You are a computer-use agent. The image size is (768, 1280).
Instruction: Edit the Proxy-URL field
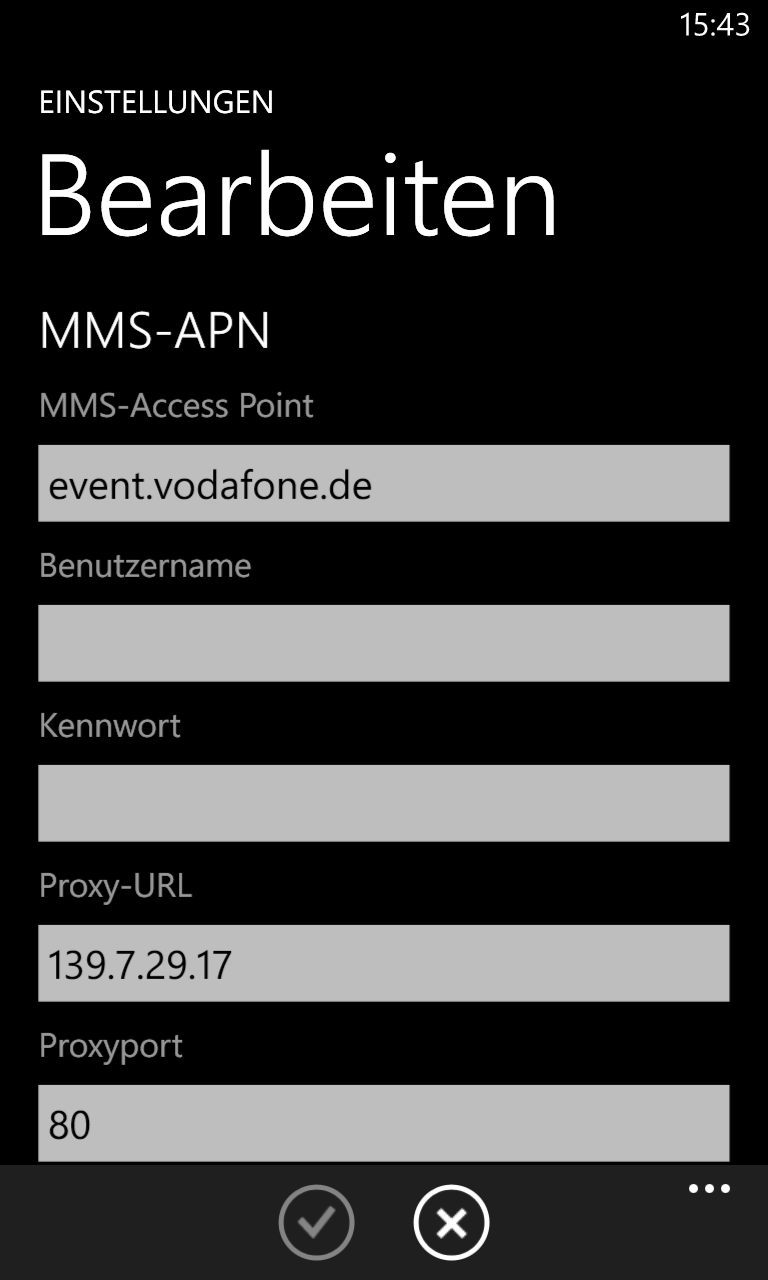pyautogui.click(x=384, y=963)
